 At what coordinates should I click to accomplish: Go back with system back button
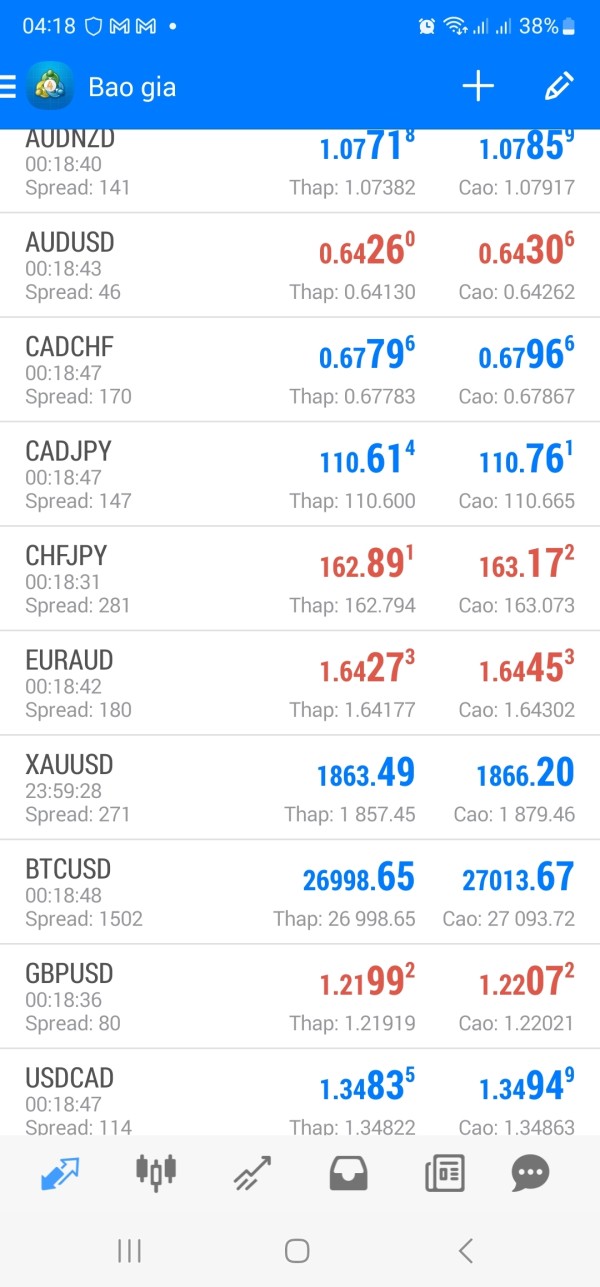(x=465, y=1250)
